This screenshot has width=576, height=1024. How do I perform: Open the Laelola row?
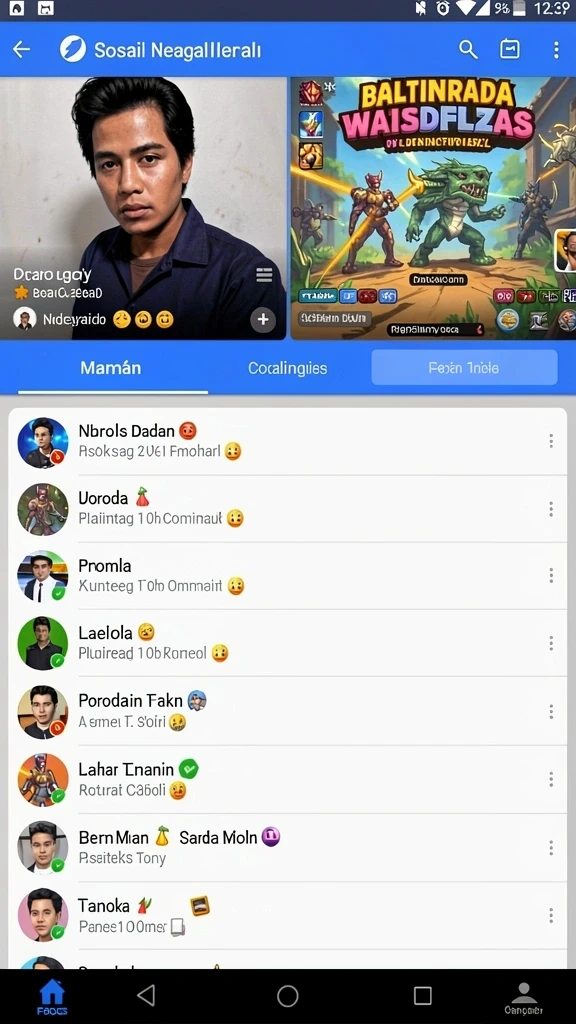[287, 643]
